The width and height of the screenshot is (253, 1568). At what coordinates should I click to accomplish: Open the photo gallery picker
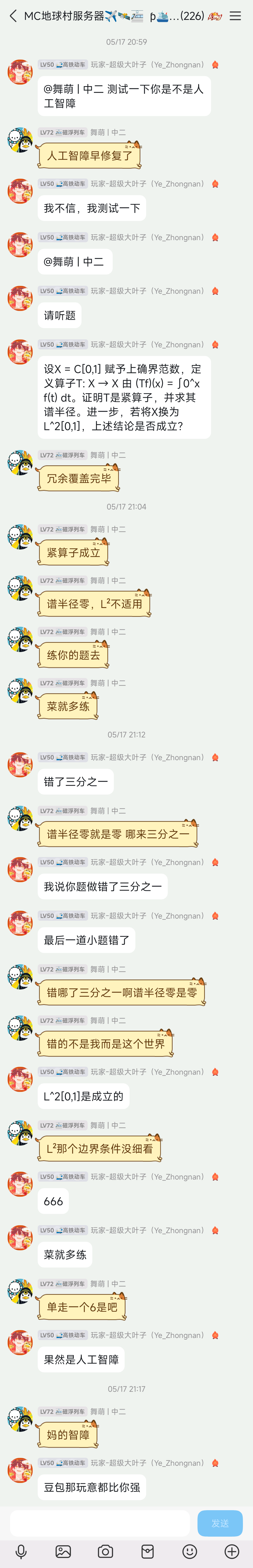[x=63, y=1551]
